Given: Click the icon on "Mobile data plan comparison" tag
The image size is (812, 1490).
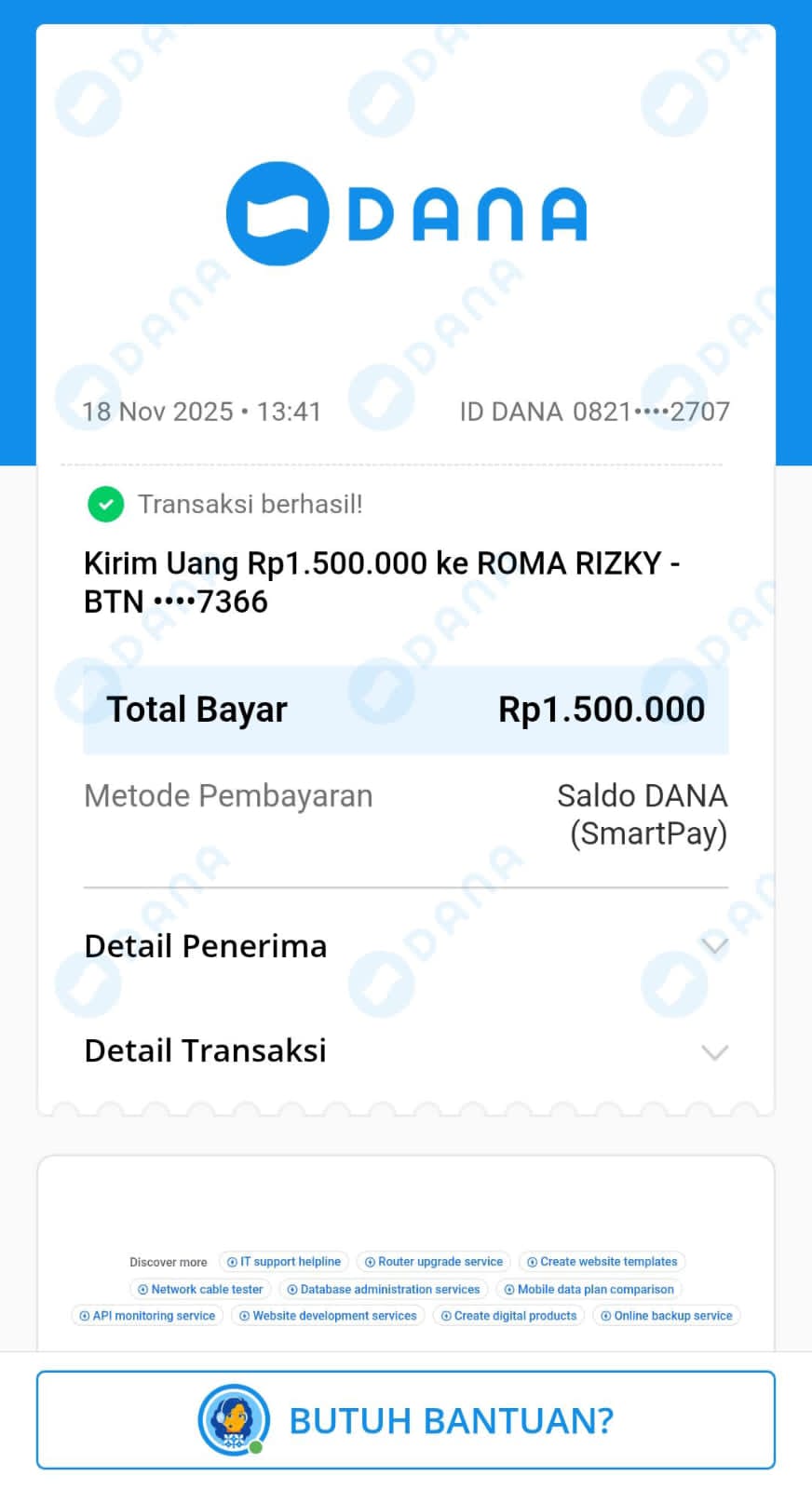Looking at the screenshot, I should point(509,1289).
